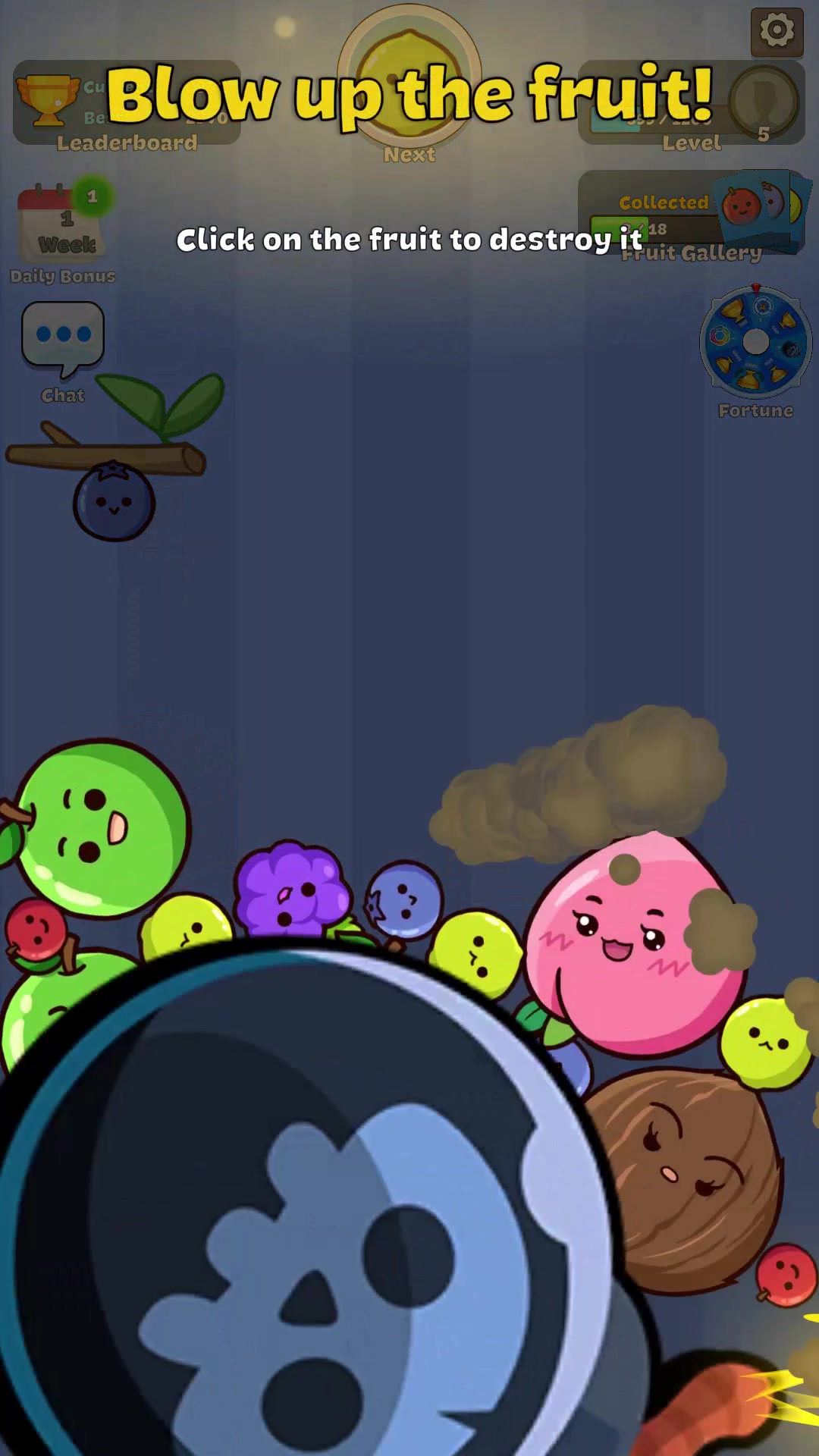The height and width of the screenshot is (1456, 819).
Task: Open the Daily Bonus calendar
Action: click(64, 229)
